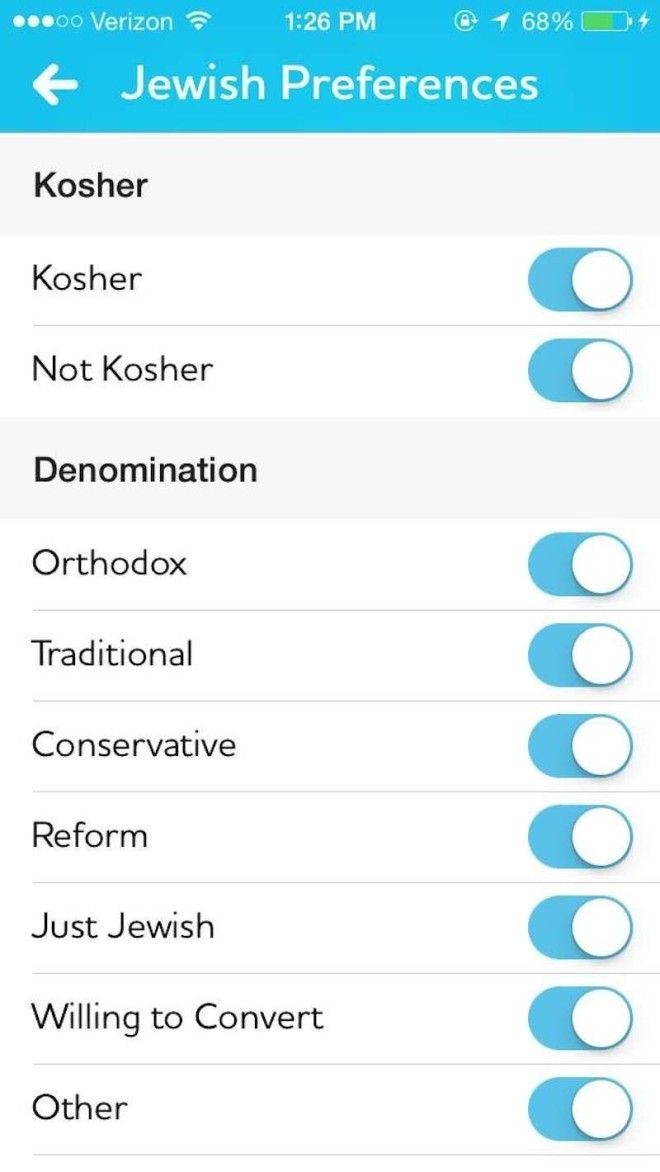
Task: Disable the Willing to Convert toggle
Action: (580, 1018)
